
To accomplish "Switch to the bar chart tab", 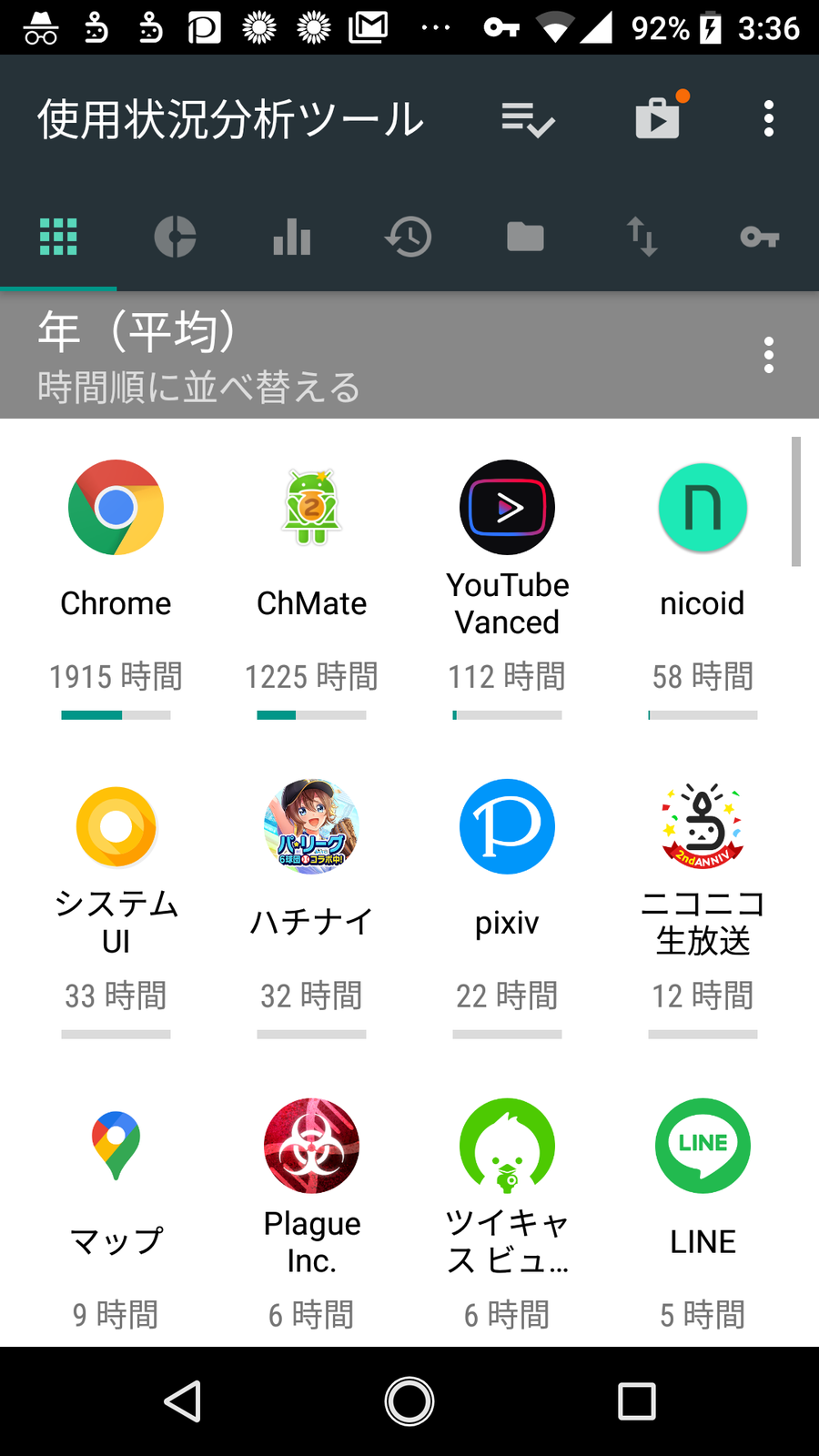I will coord(291,238).
